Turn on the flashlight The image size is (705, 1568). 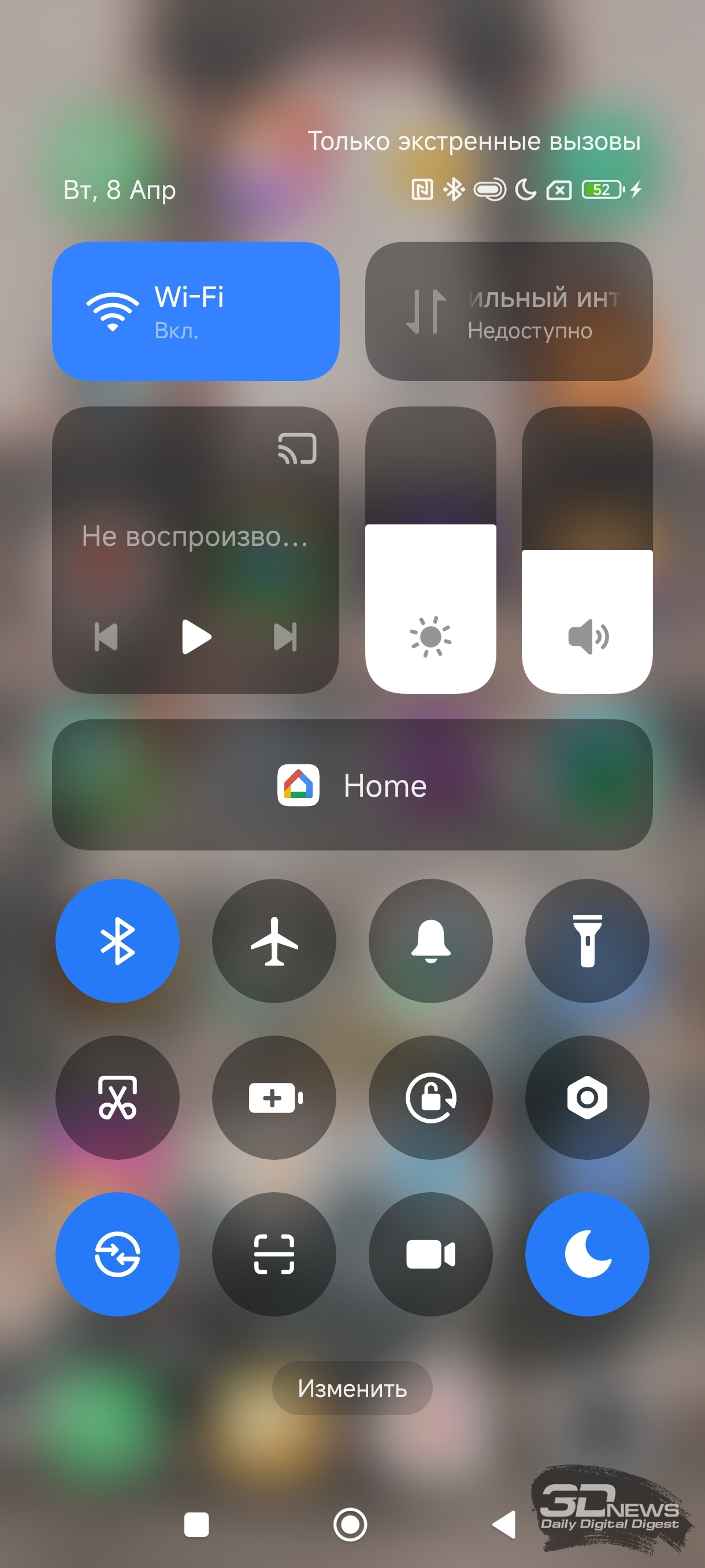point(587,941)
